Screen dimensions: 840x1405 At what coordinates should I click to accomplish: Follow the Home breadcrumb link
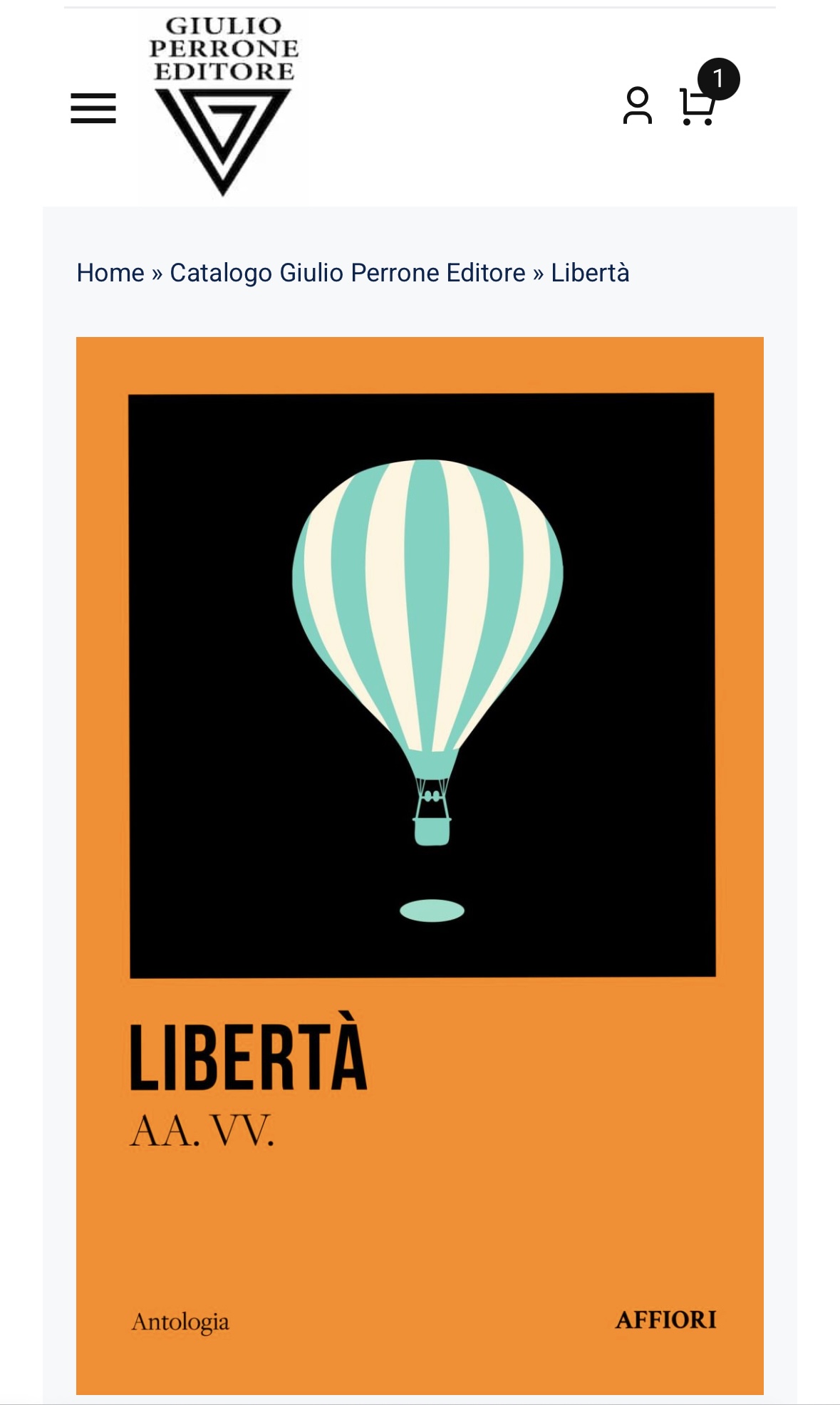click(110, 273)
